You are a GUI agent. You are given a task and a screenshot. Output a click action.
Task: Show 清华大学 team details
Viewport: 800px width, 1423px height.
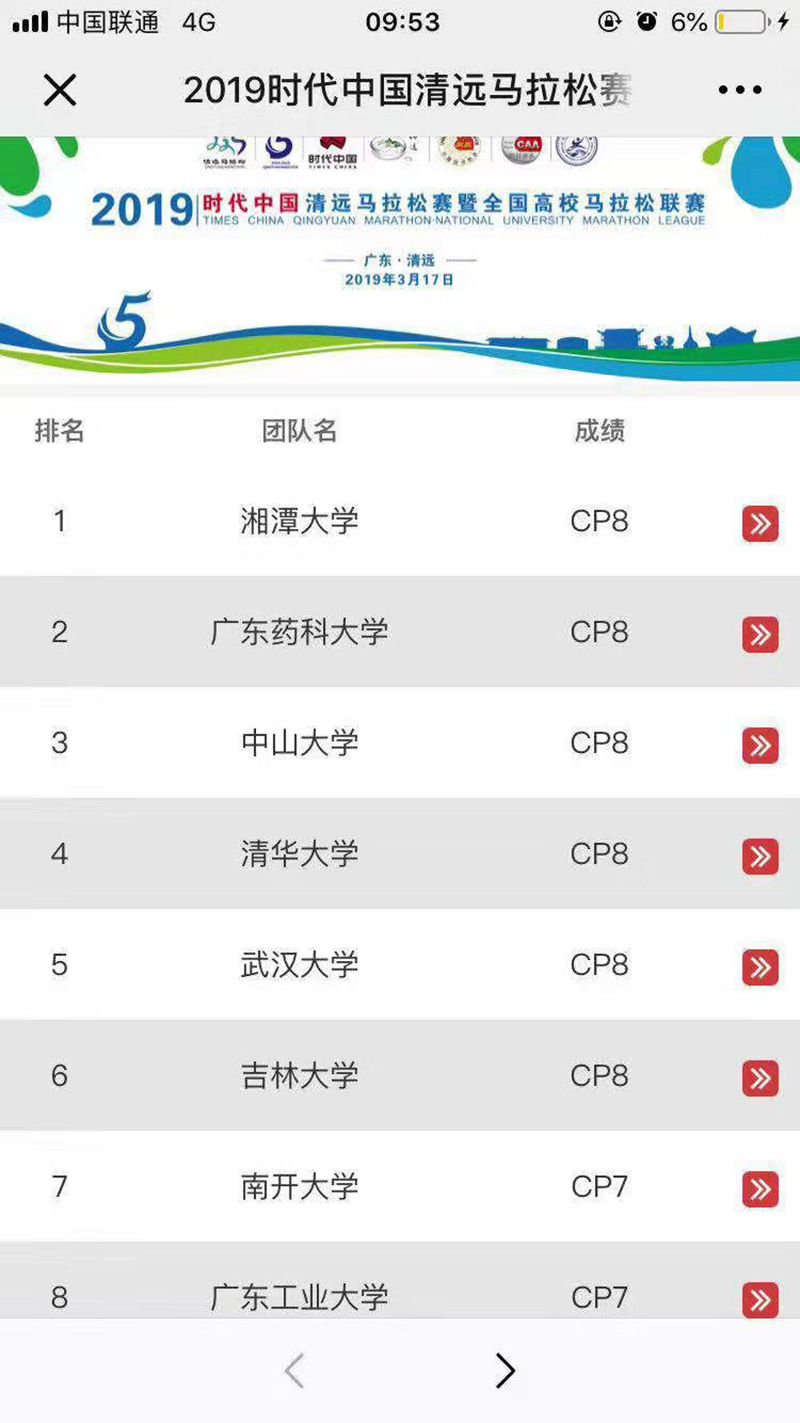[x=760, y=857]
